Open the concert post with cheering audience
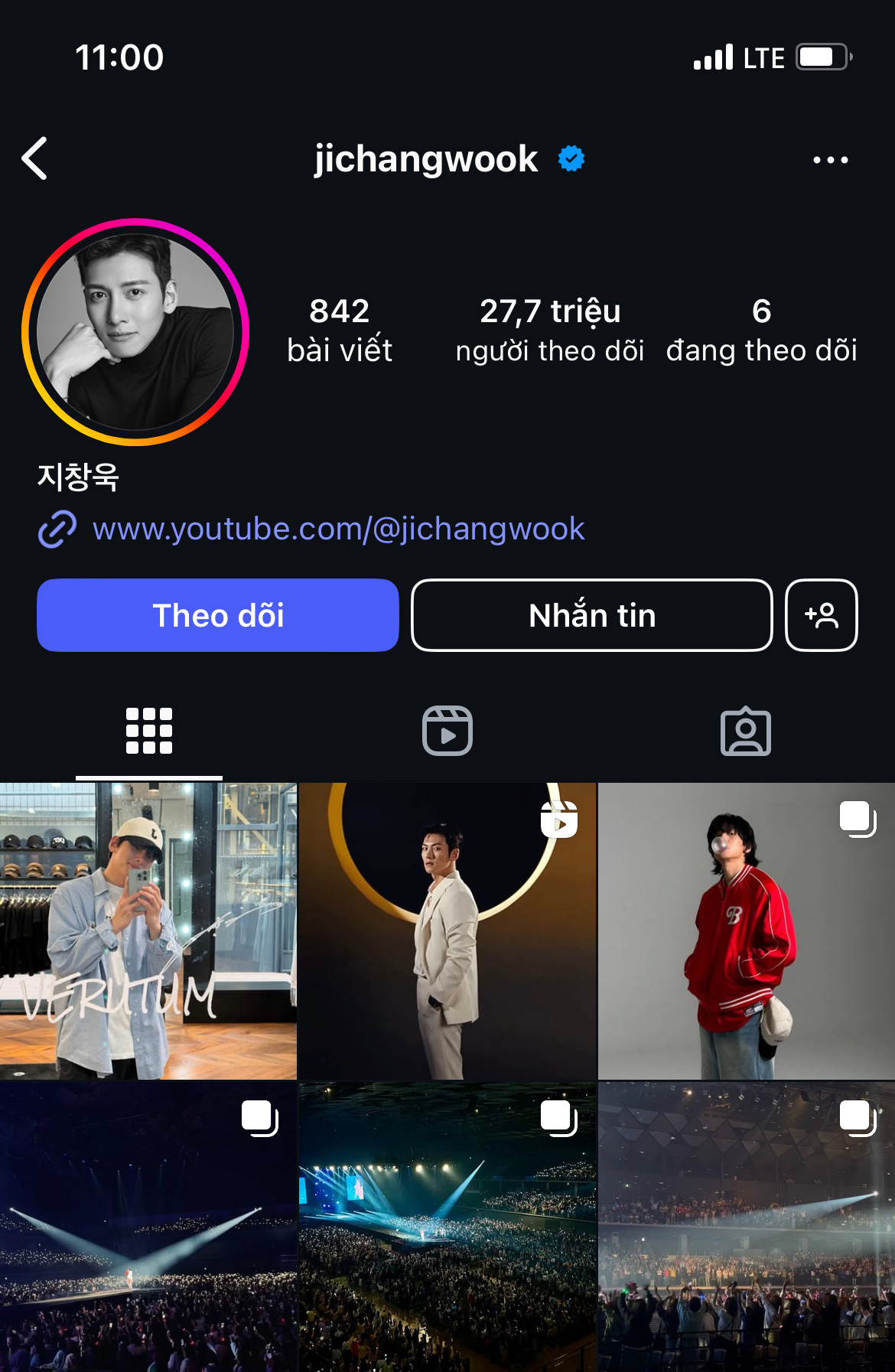 (x=746, y=1226)
